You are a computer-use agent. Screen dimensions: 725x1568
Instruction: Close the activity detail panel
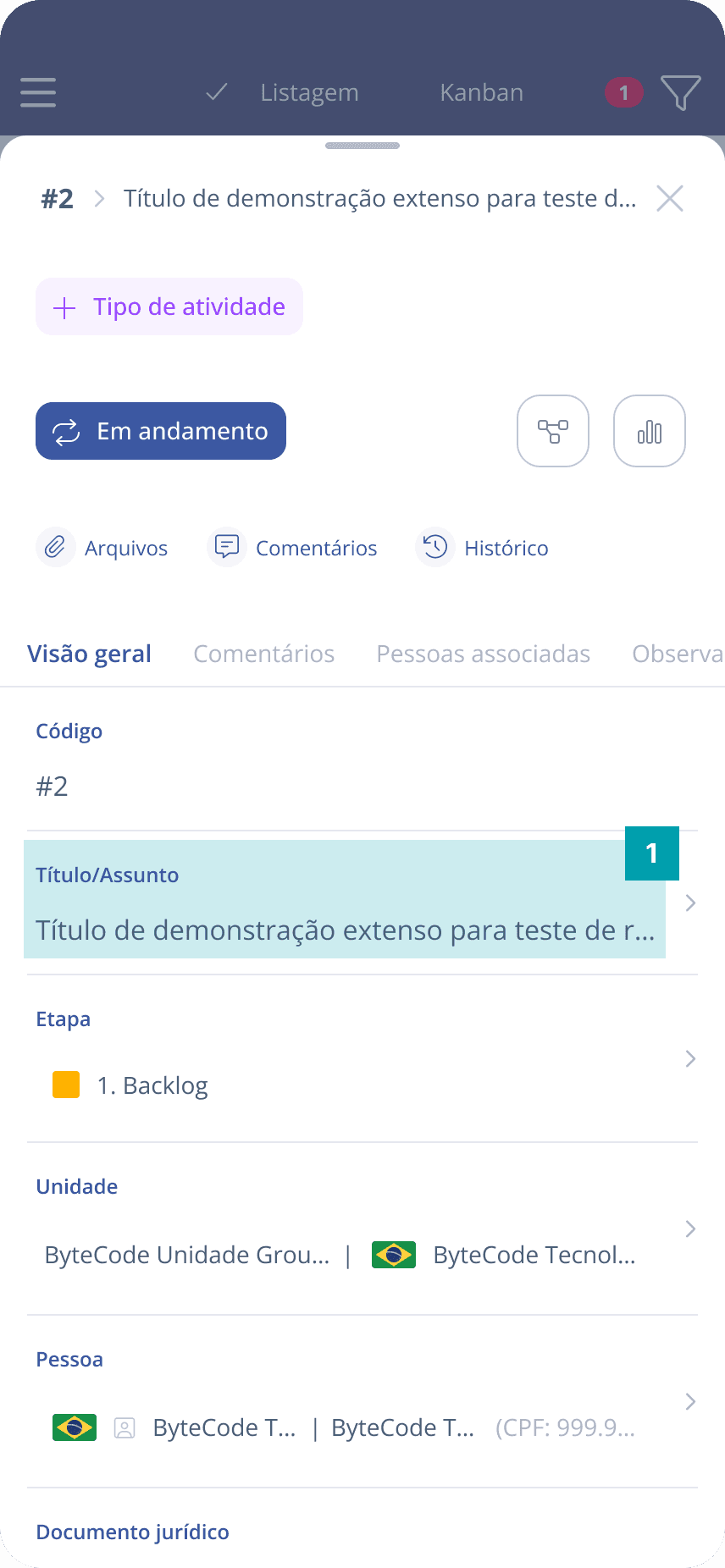[670, 198]
